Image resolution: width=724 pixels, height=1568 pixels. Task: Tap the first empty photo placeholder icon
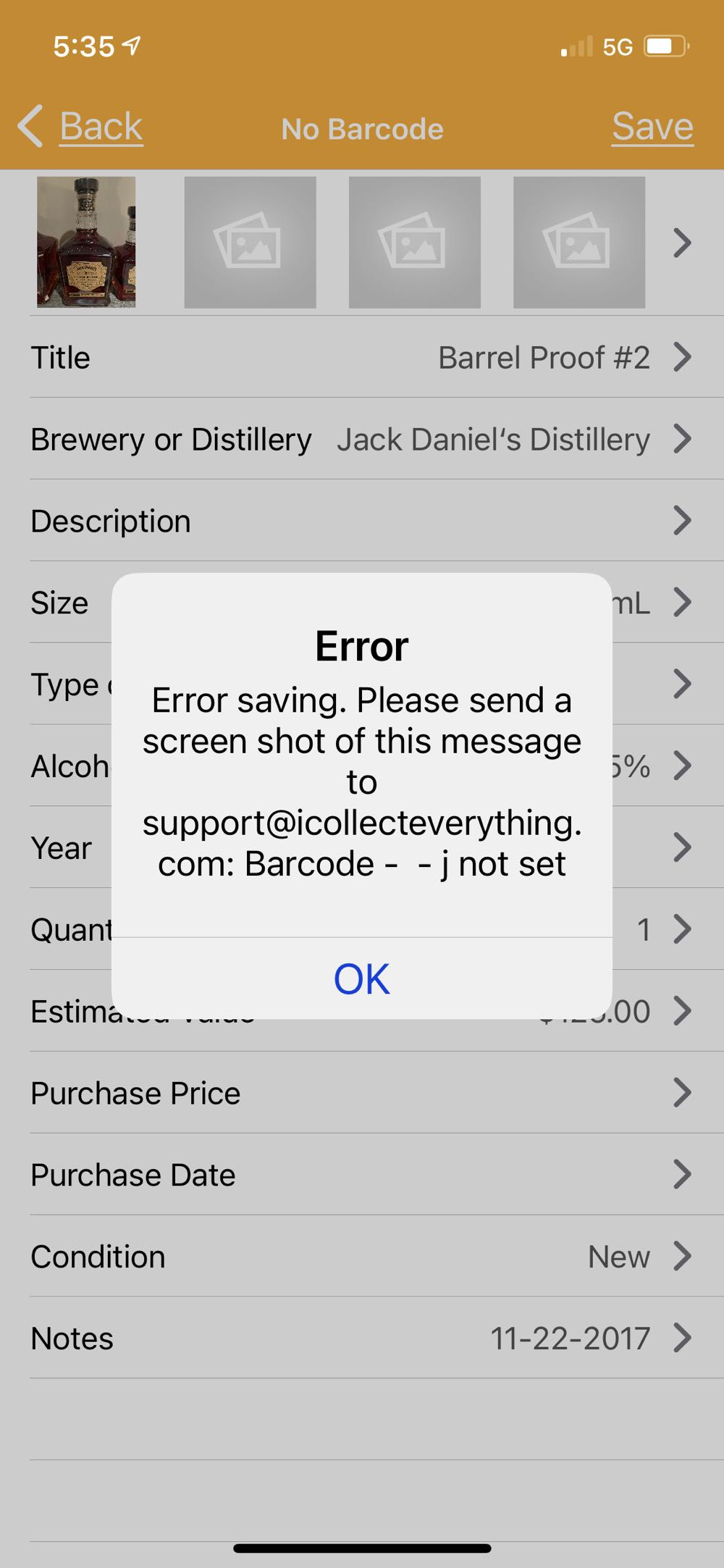click(250, 243)
